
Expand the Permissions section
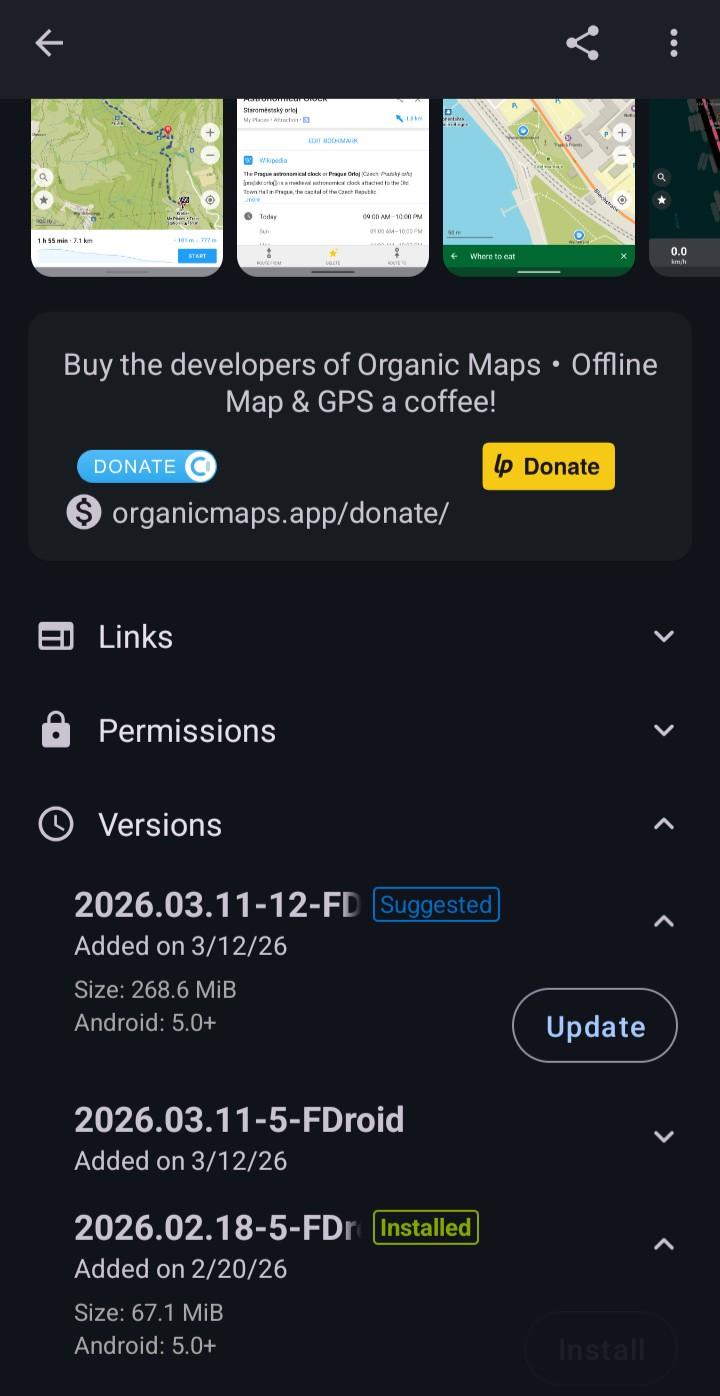360,731
